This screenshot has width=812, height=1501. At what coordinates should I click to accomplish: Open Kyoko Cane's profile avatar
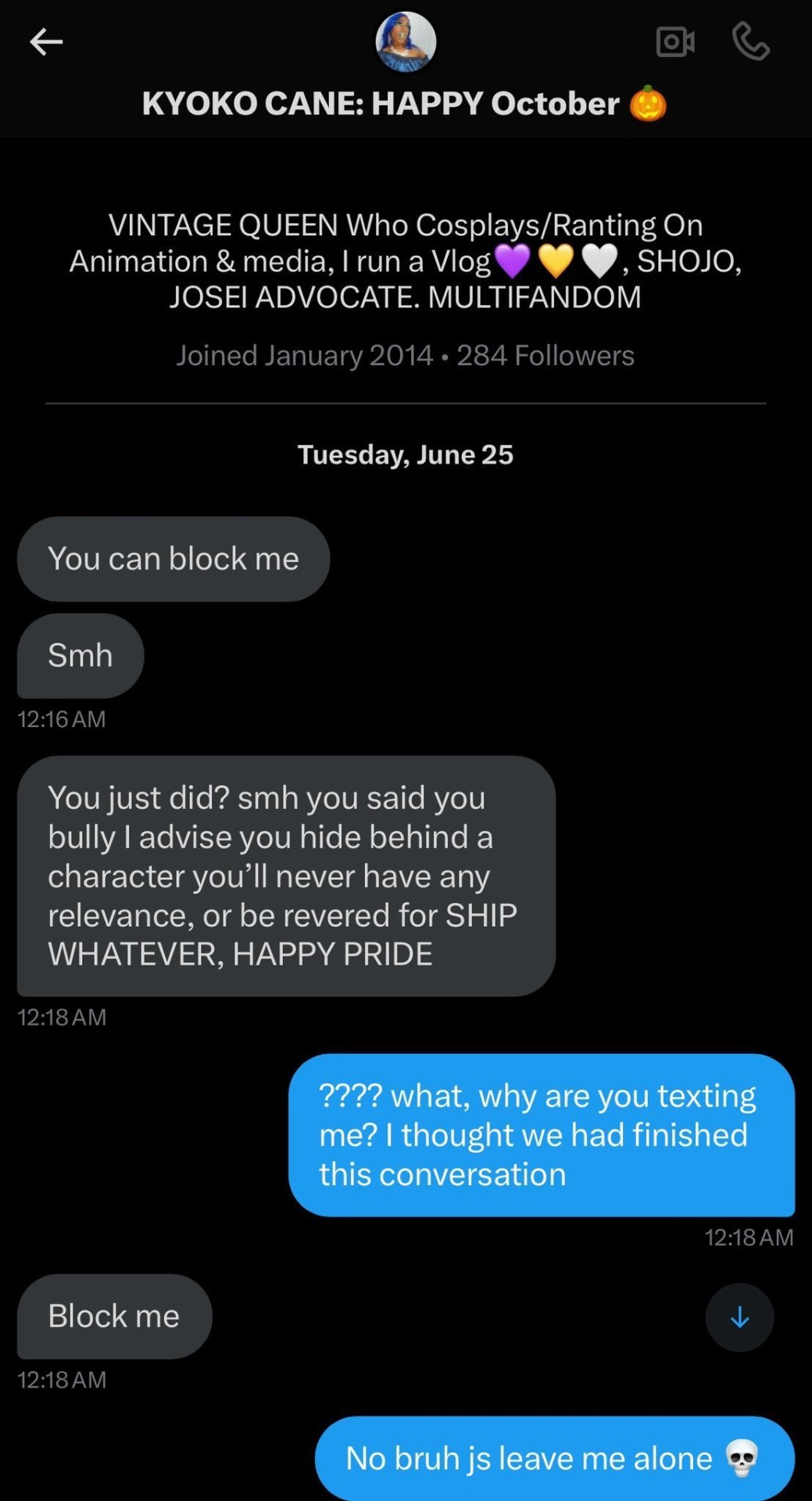[x=406, y=42]
